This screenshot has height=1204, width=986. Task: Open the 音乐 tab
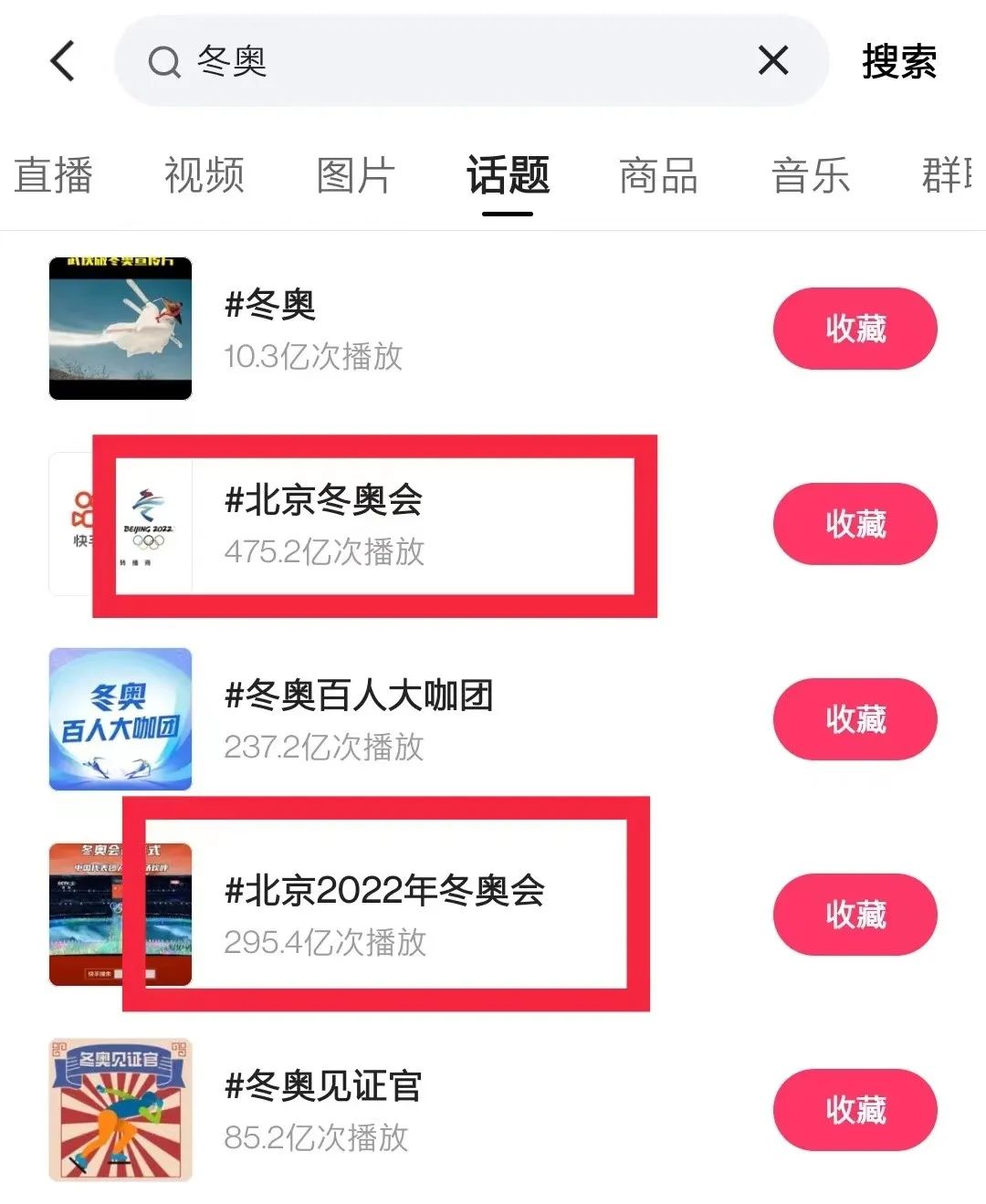pos(810,176)
